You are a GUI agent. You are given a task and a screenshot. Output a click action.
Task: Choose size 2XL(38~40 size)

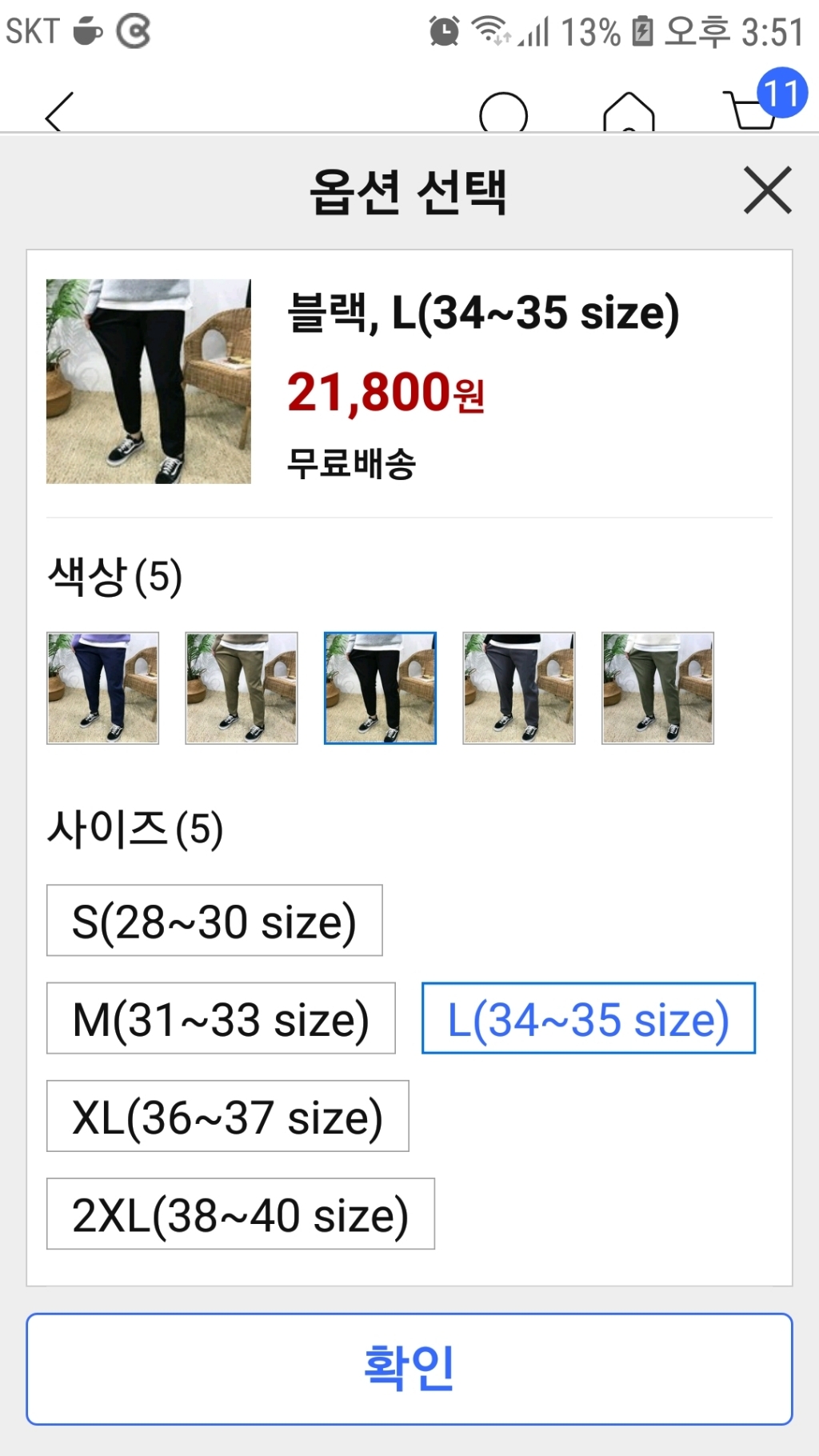[x=241, y=1214]
